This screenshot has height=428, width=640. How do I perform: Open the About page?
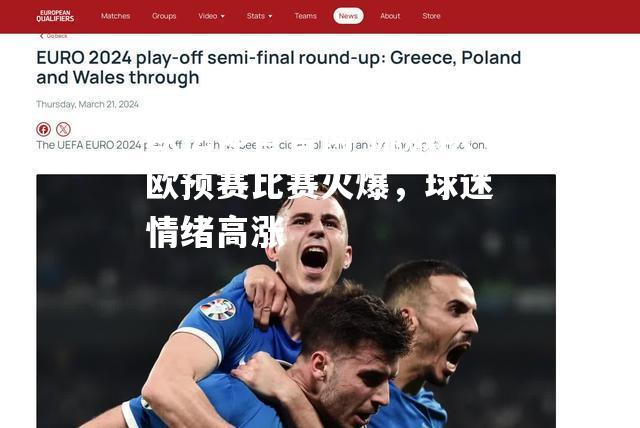(390, 16)
